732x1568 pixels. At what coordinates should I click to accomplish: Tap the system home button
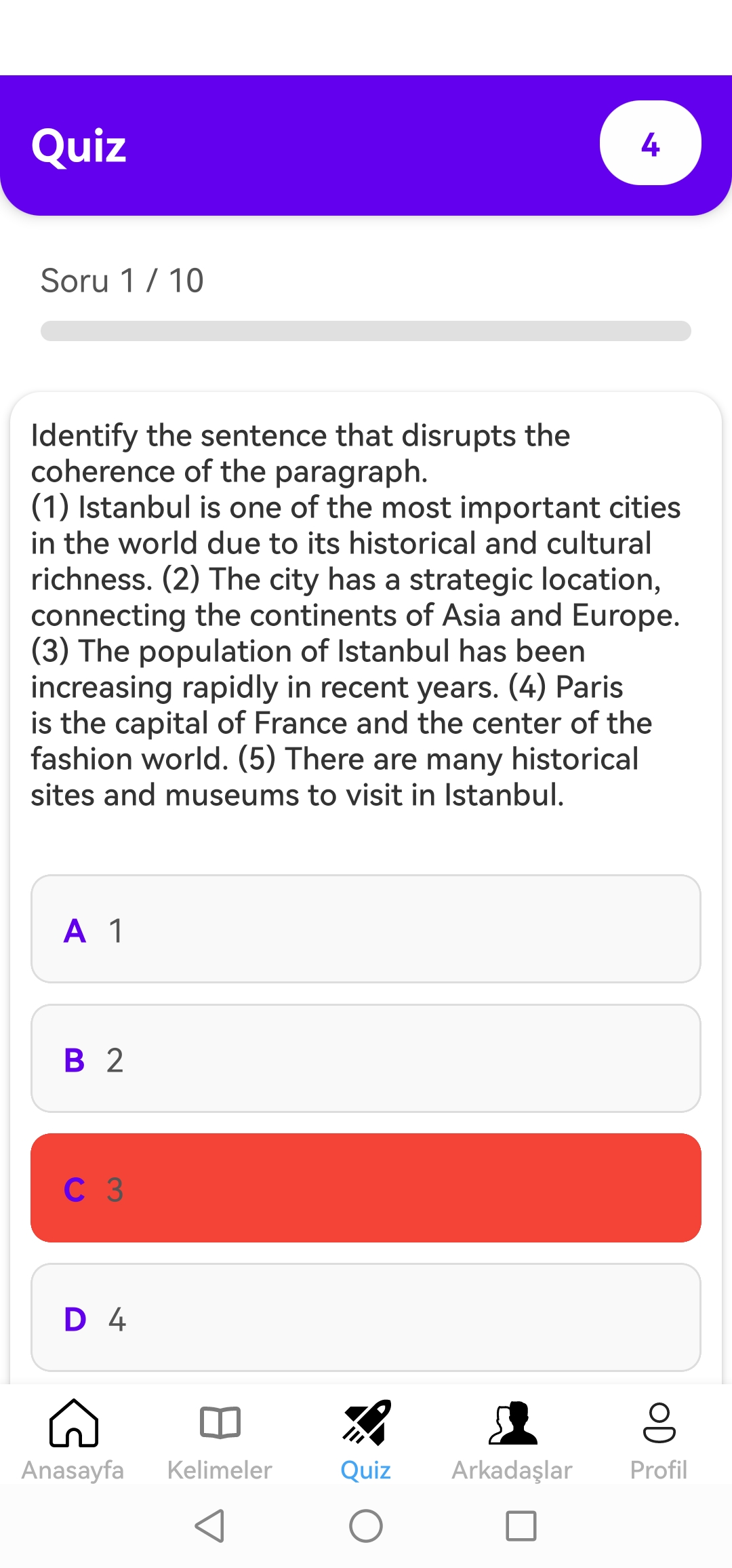pyautogui.click(x=366, y=1526)
